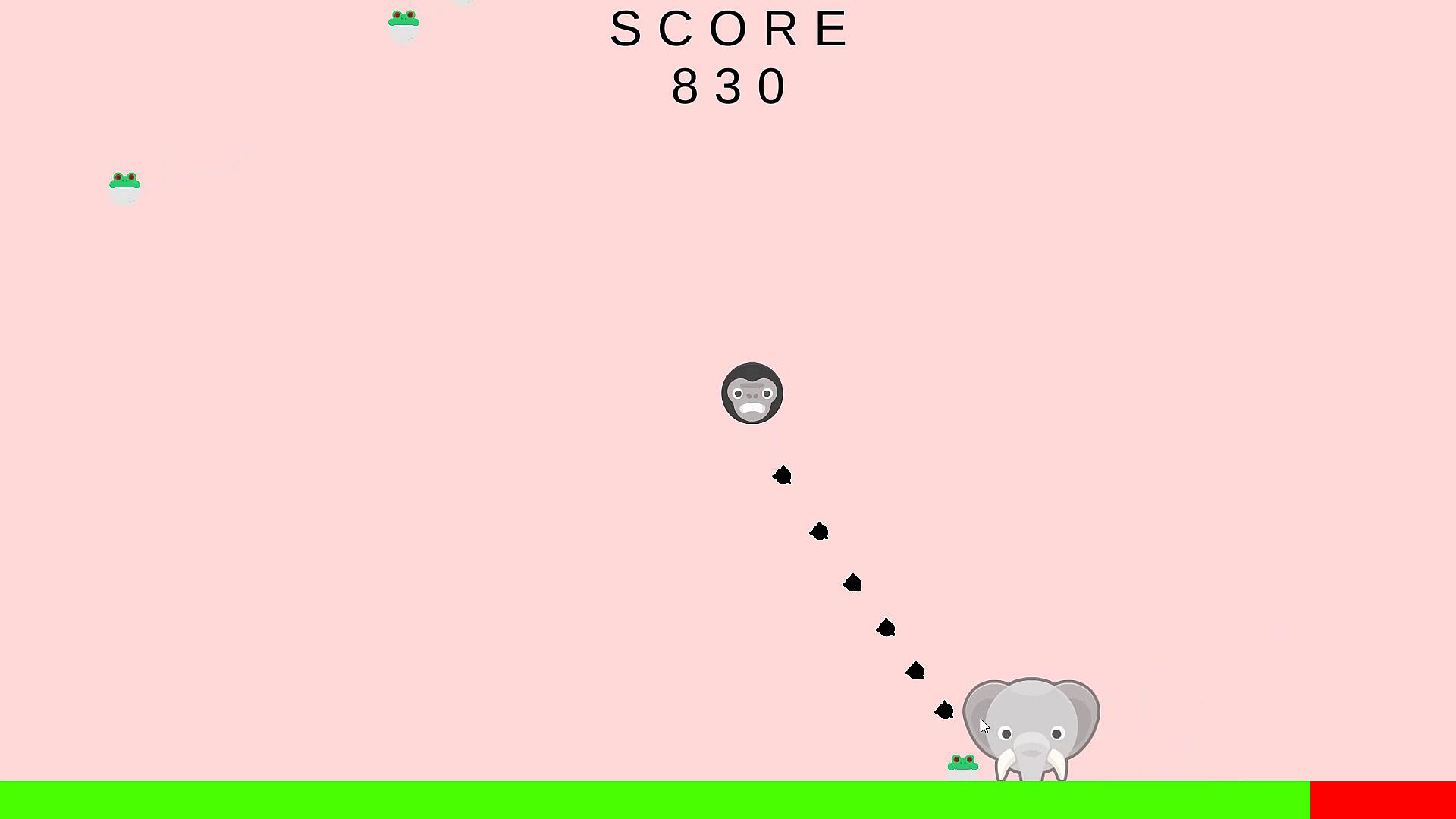Tap the frog beside the elephant

[x=962, y=766]
